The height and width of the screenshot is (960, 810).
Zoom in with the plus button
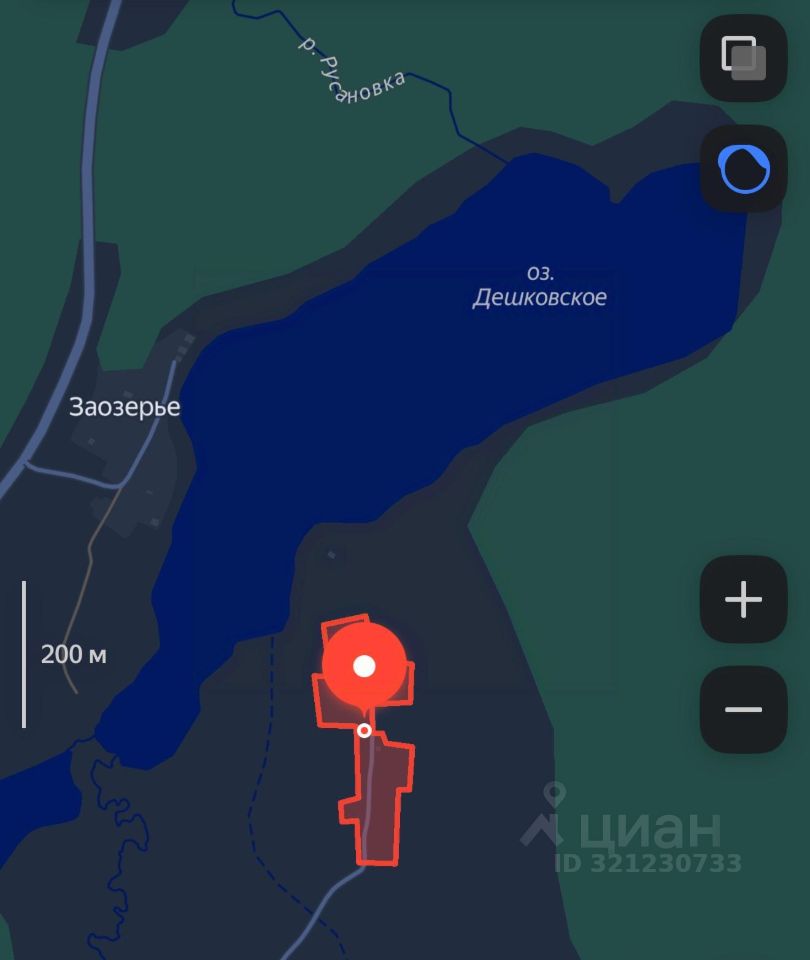click(x=743, y=600)
